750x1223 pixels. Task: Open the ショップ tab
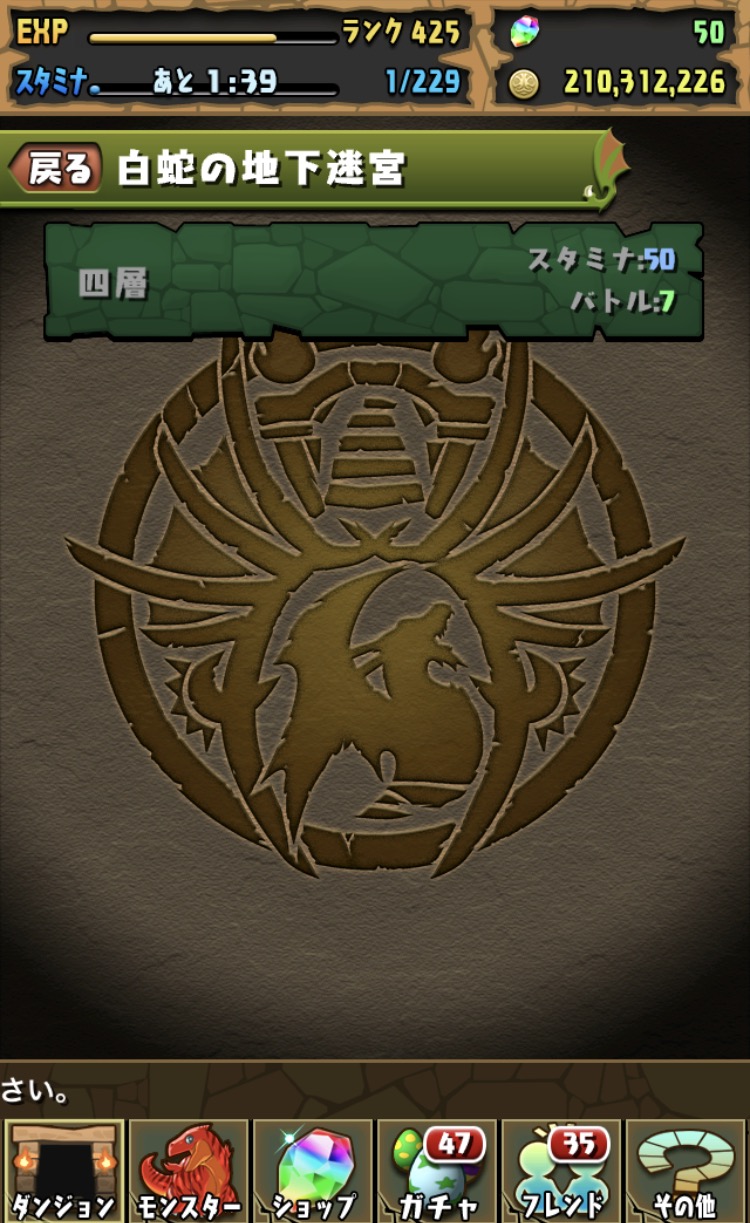[x=313, y=1171]
